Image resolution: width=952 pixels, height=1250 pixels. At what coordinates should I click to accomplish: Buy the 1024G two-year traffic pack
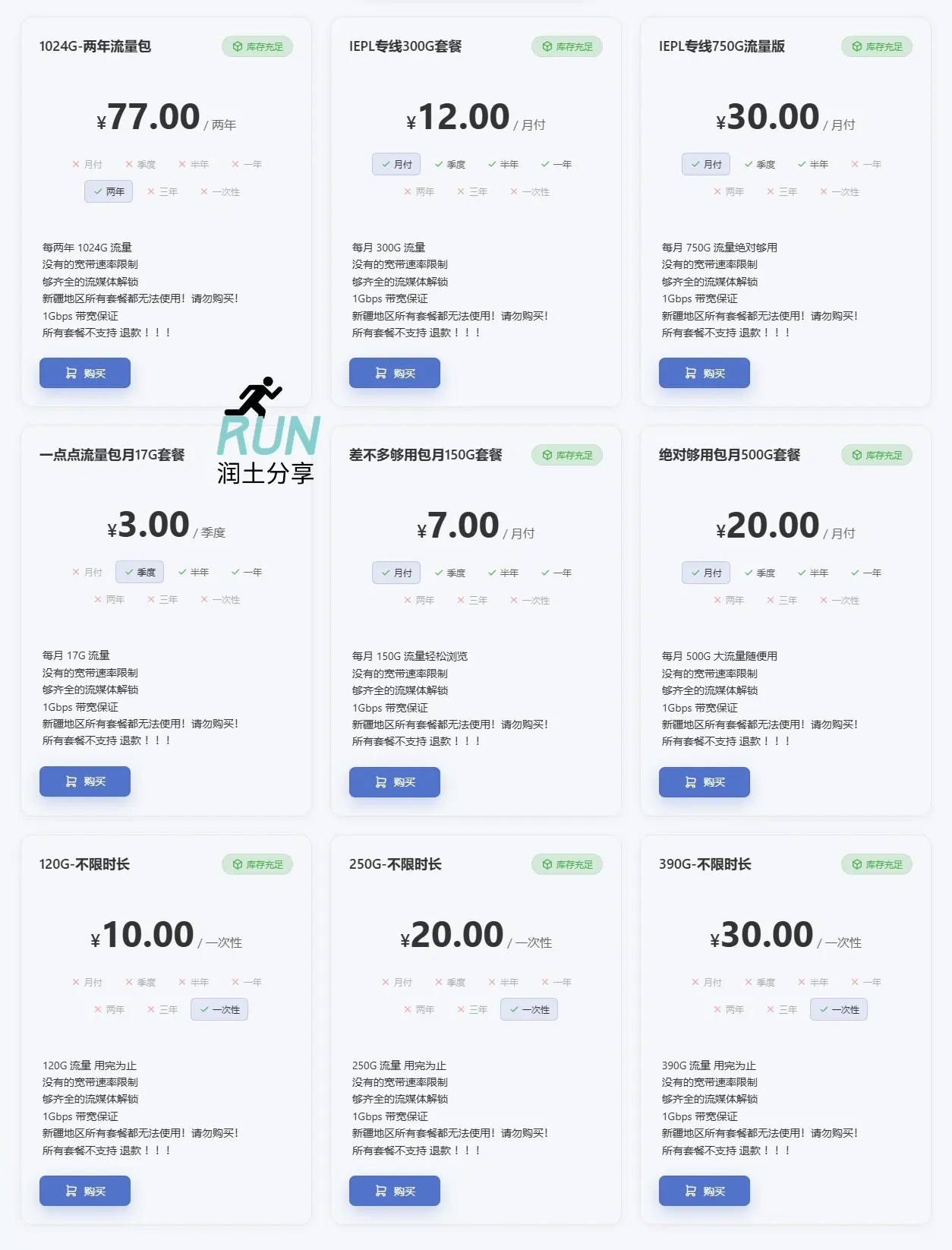(x=85, y=373)
